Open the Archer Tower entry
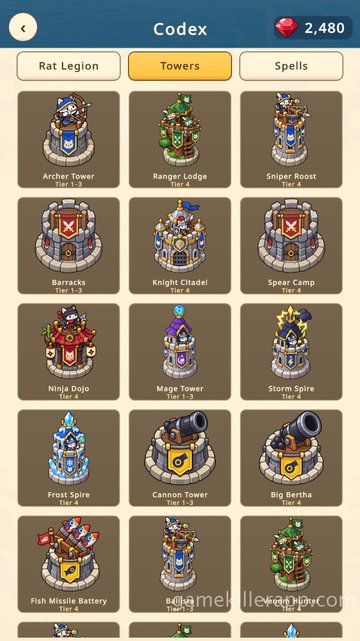 pos(69,139)
